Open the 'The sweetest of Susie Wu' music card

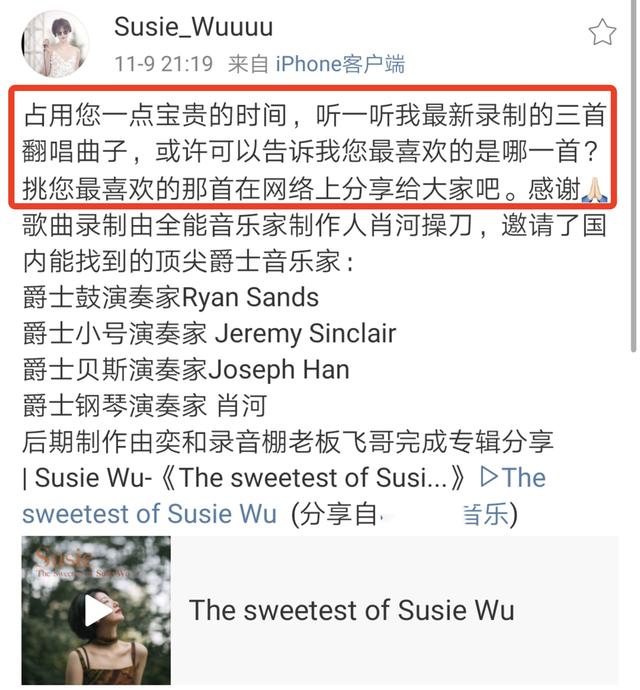pos(320,610)
